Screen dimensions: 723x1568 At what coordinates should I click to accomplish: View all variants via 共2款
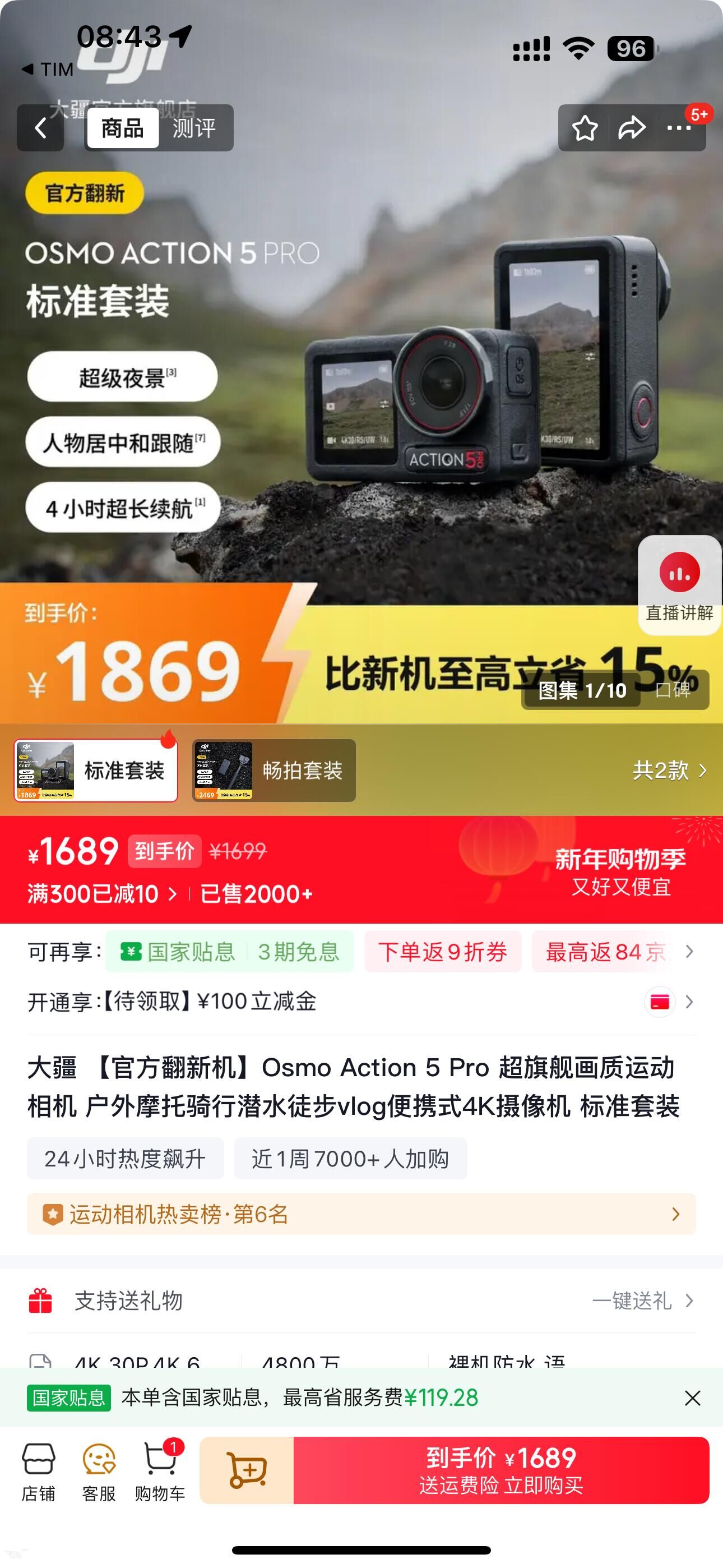click(669, 771)
